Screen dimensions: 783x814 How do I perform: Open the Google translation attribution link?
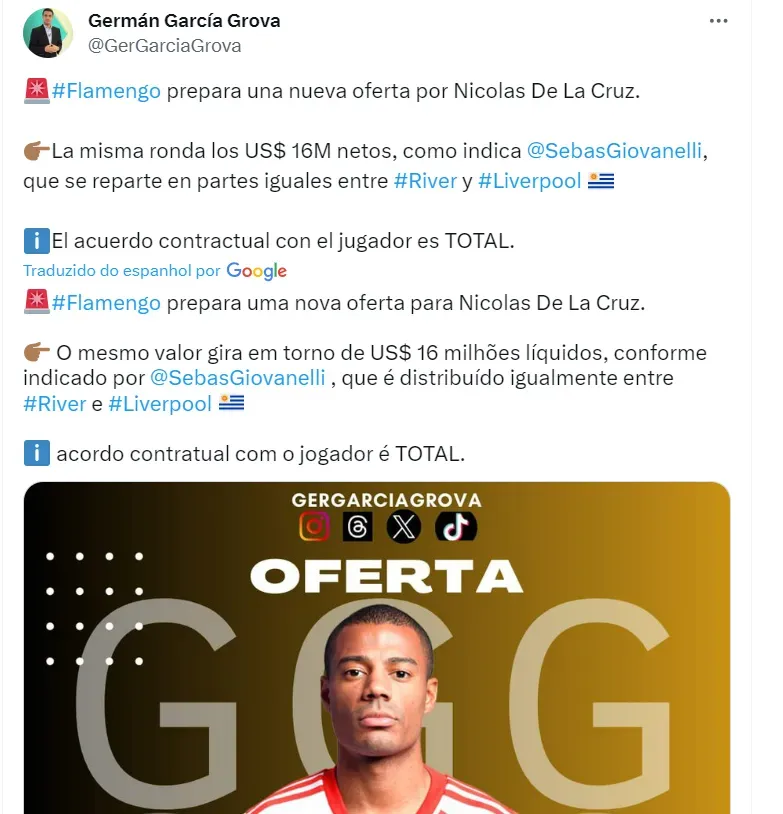tap(256, 271)
